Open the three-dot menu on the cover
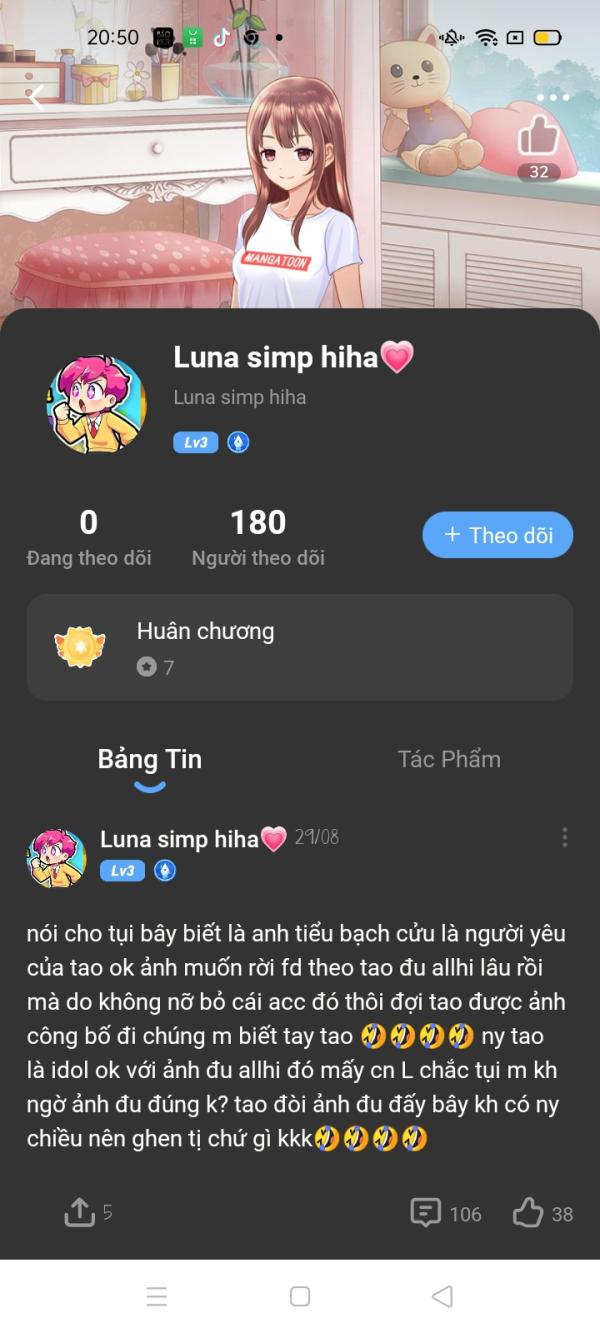Viewport: 600px width, 1333px height. (552, 97)
